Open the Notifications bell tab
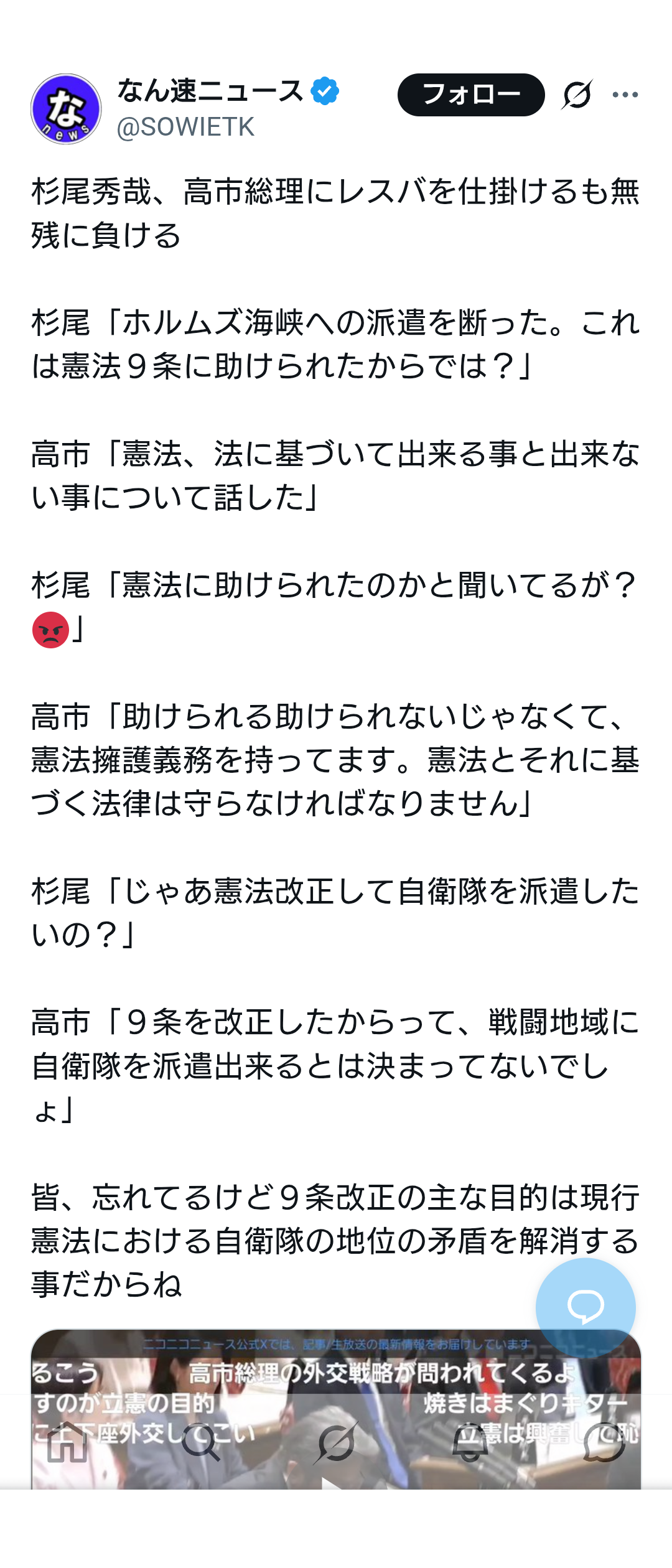This screenshot has width=672, height=1568. point(470,1442)
